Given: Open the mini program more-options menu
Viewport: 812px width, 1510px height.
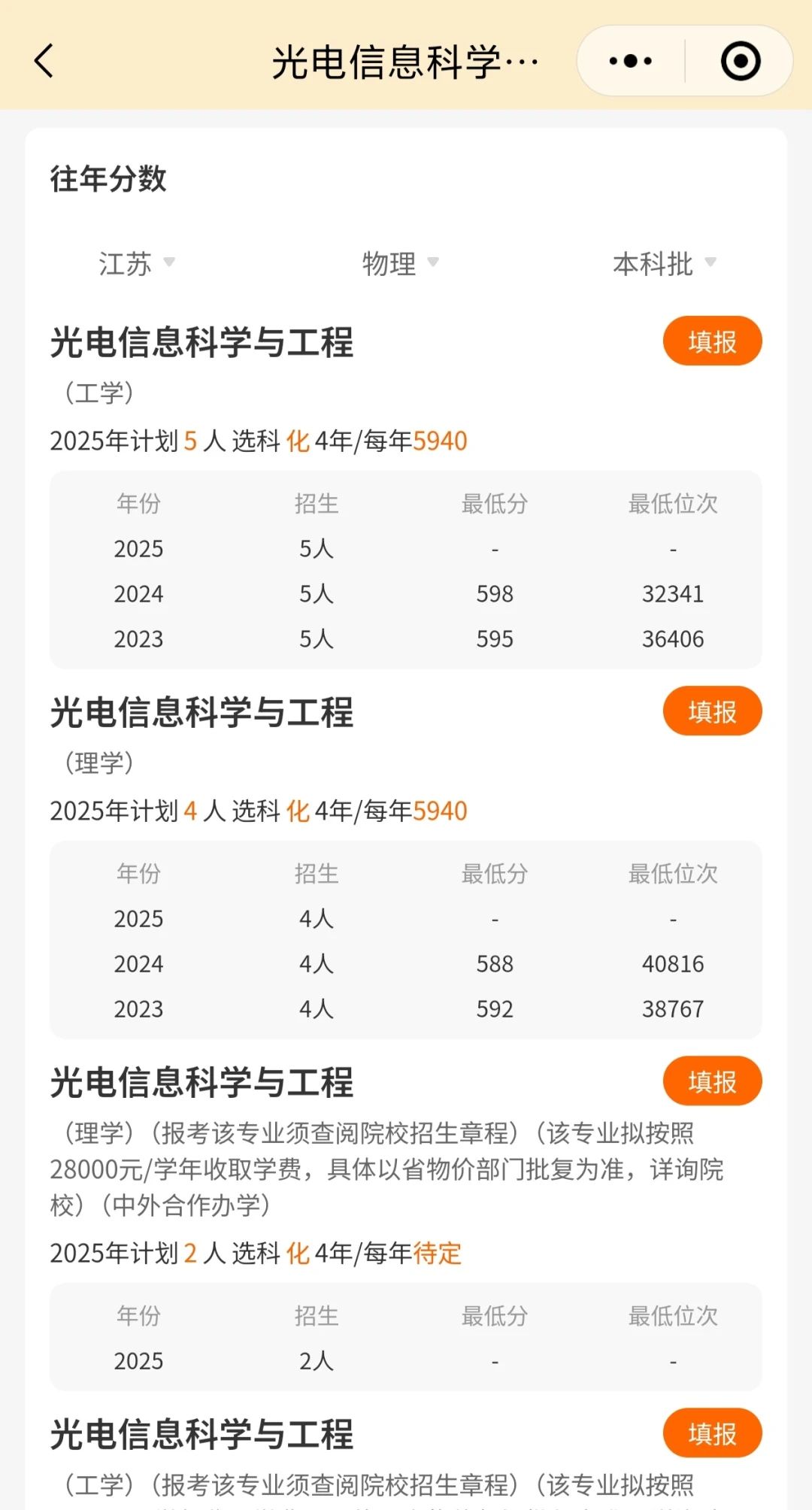Looking at the screenshot, I should click(x=630, y=61).
